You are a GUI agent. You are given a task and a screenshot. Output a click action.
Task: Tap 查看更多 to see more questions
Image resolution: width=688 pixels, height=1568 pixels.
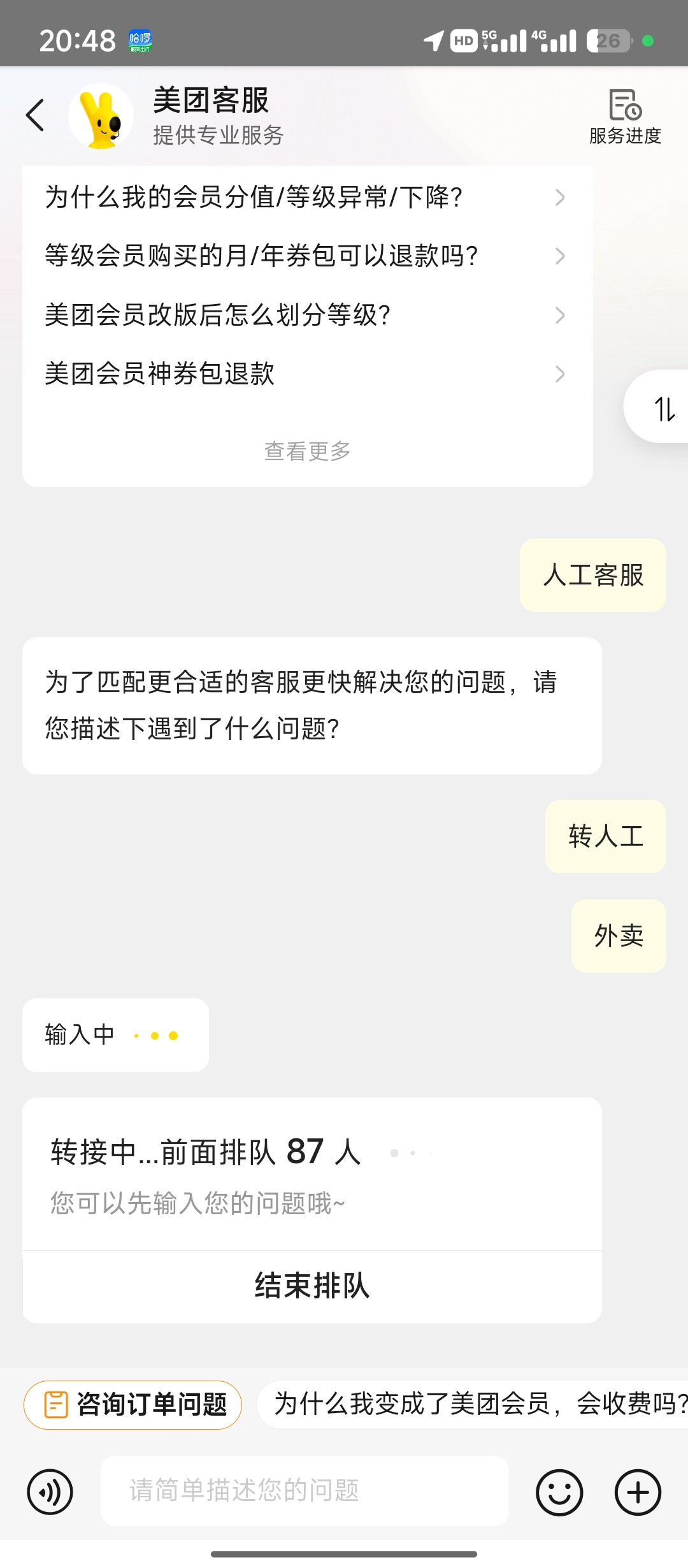click(x=307, y=451)
